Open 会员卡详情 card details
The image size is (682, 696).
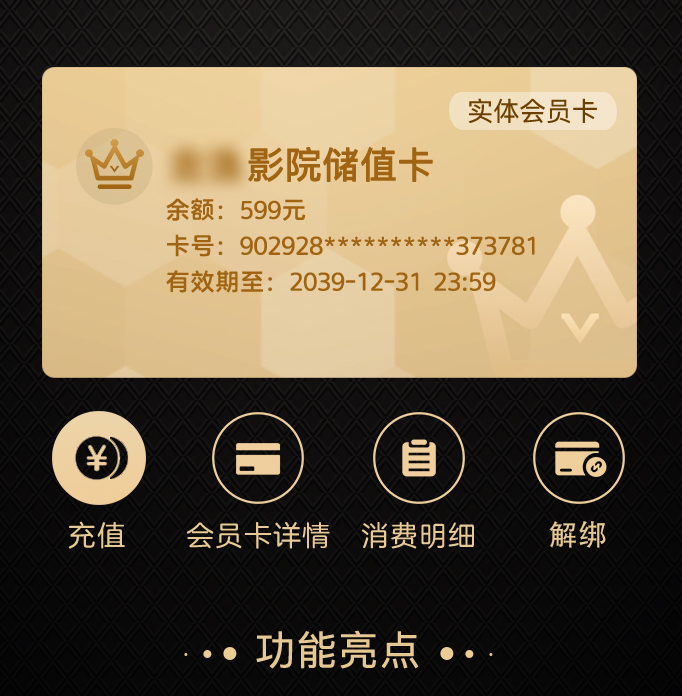pos(258,459)
